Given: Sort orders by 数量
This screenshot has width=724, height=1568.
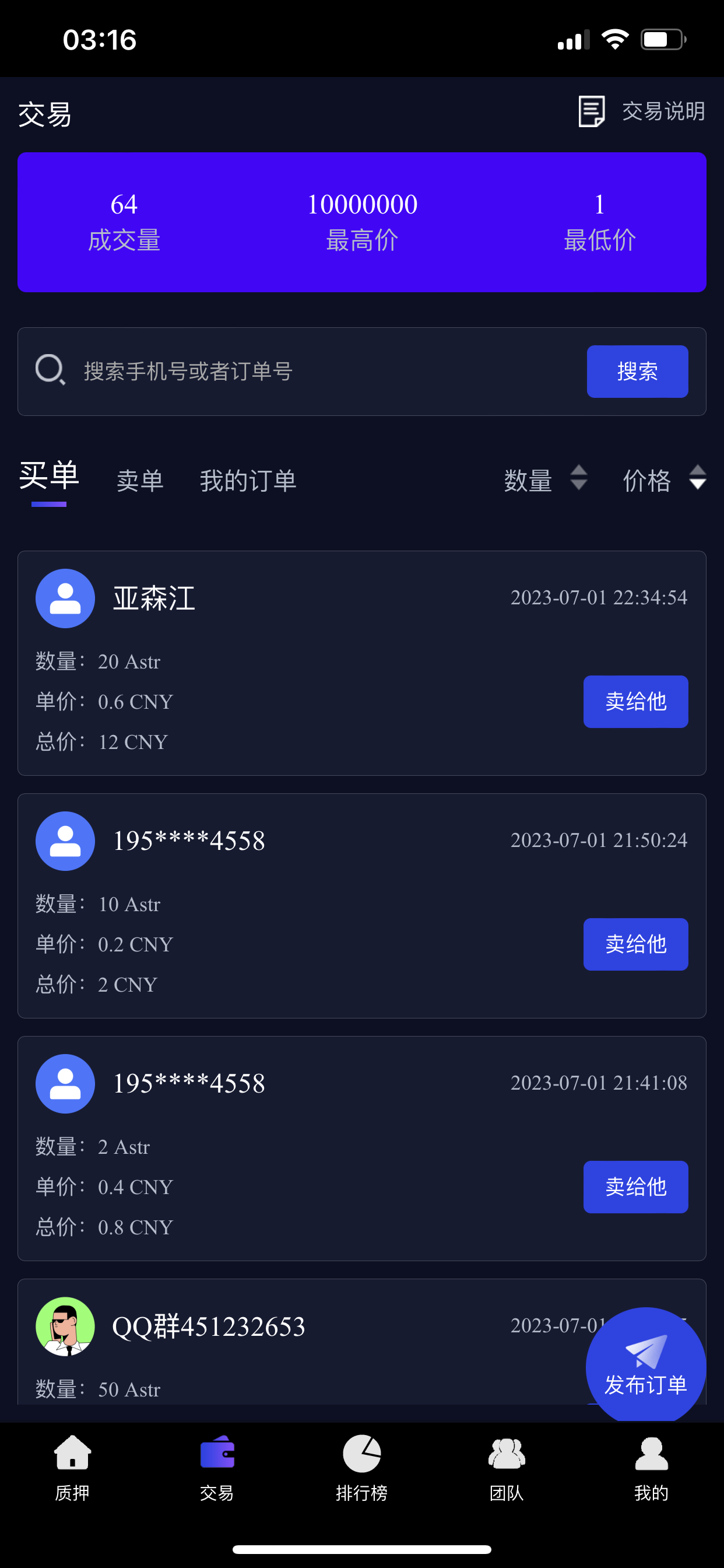Looking at the screenshot, I should click(x=544, y=480).
